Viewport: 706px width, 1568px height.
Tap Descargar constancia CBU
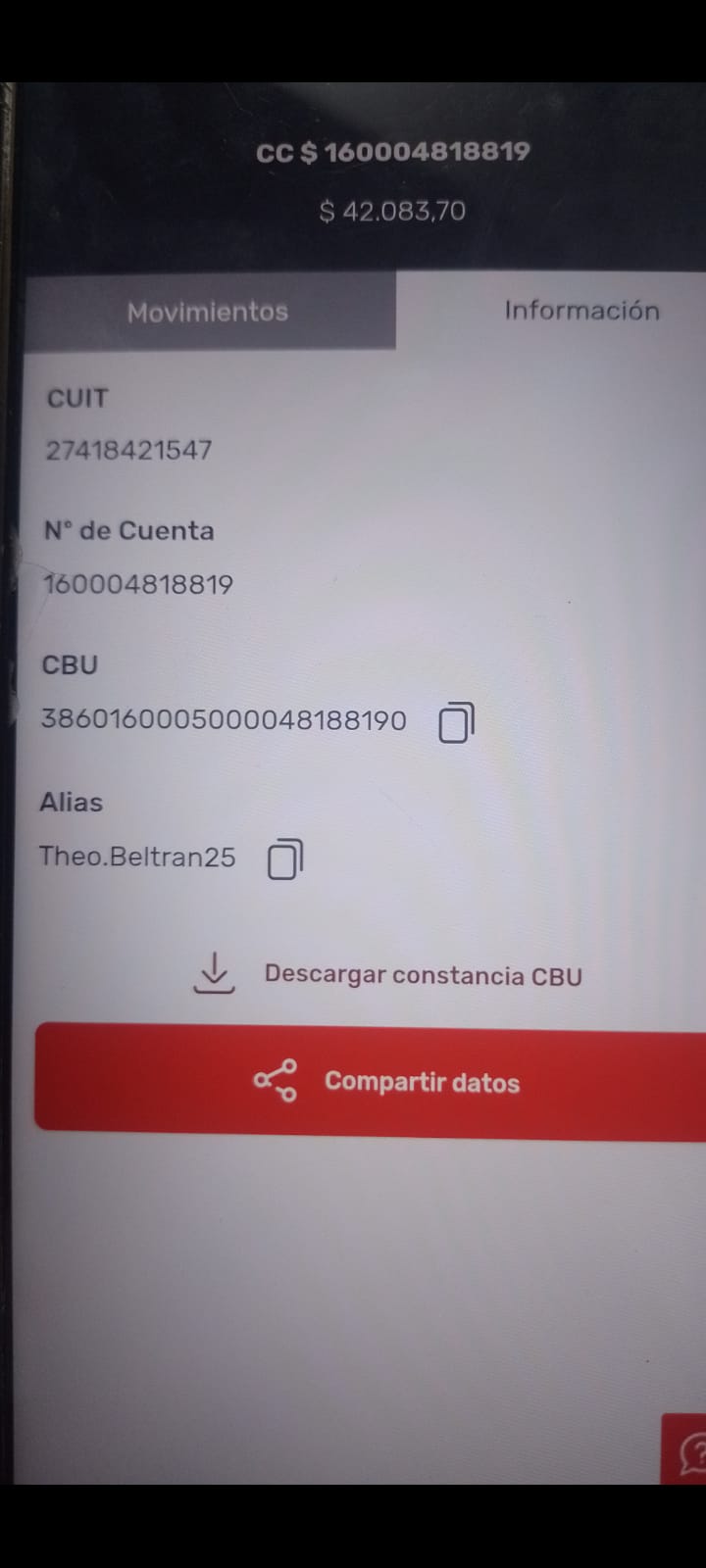pos(392,975)
